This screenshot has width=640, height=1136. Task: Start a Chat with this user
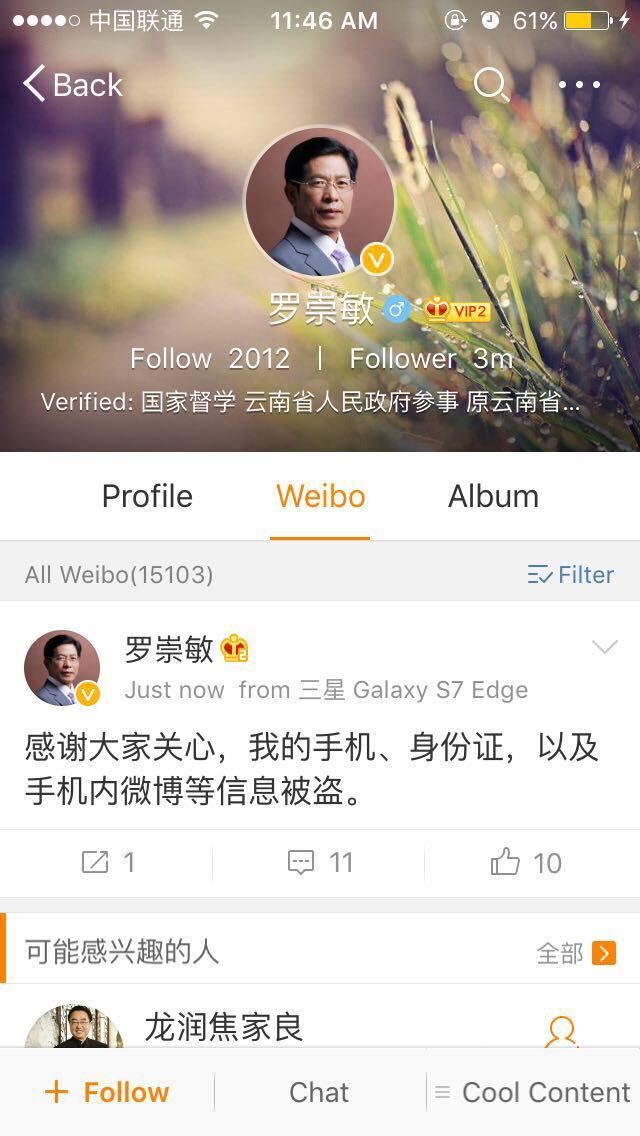coord(319,1092)
